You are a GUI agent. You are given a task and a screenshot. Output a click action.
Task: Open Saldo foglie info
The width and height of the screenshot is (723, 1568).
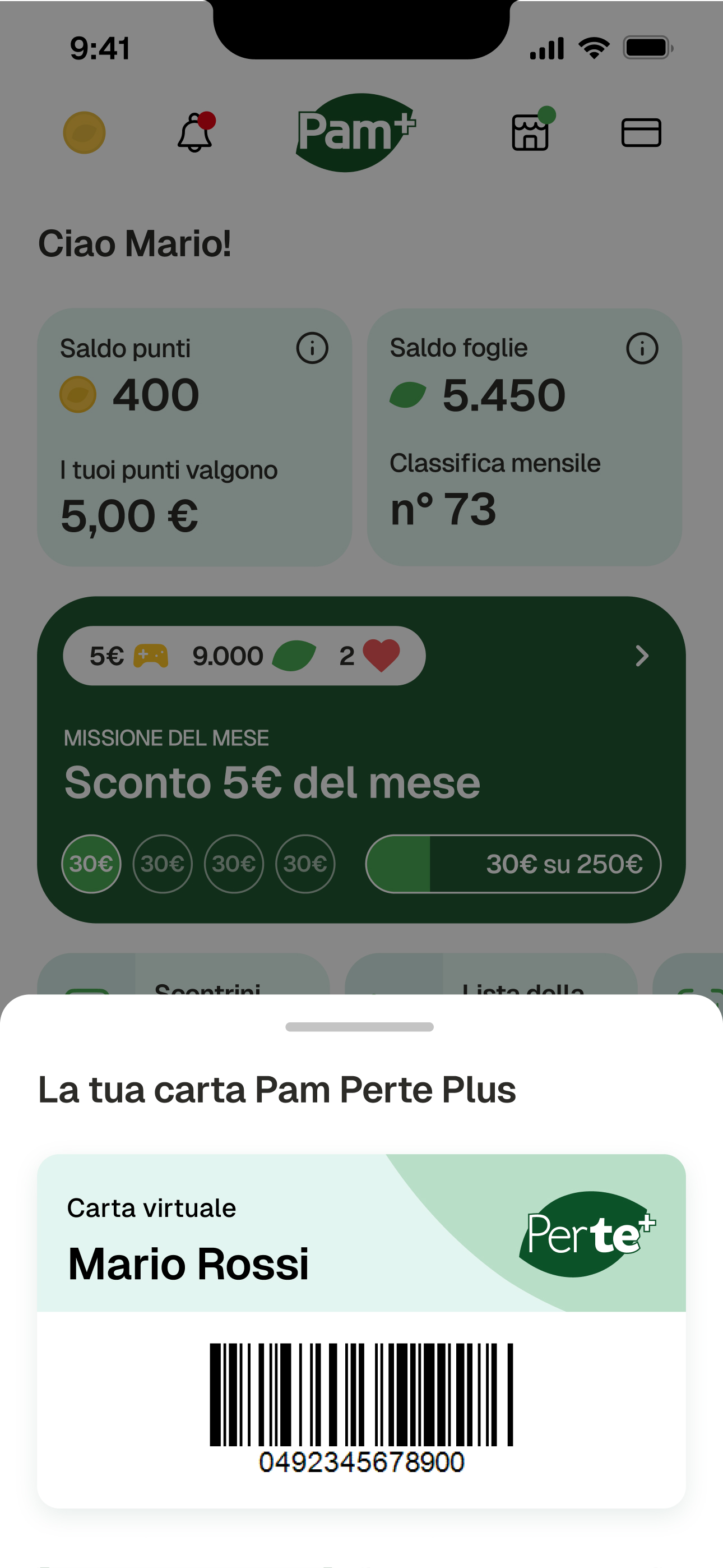[x=643, y=348]
